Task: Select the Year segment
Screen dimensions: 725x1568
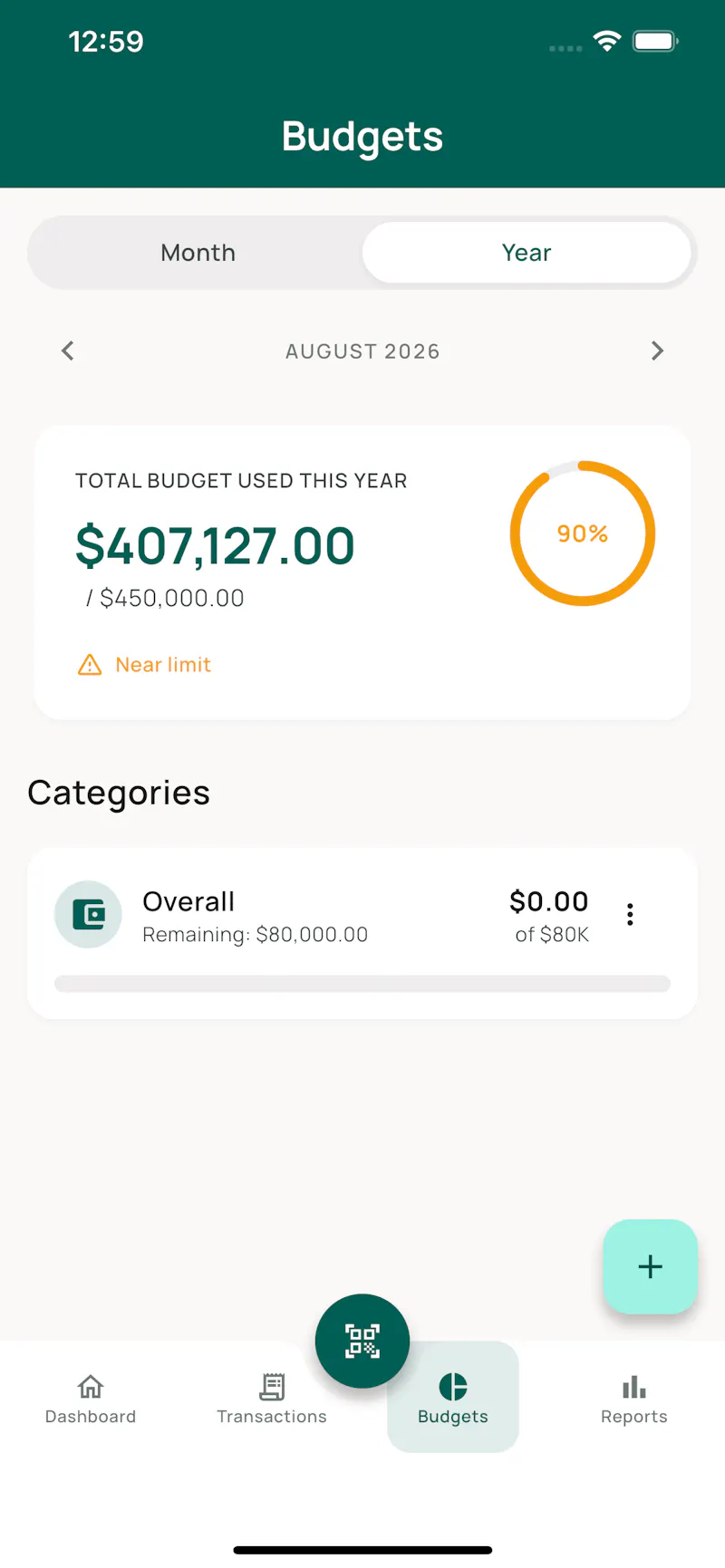Action: pos(527,253)
